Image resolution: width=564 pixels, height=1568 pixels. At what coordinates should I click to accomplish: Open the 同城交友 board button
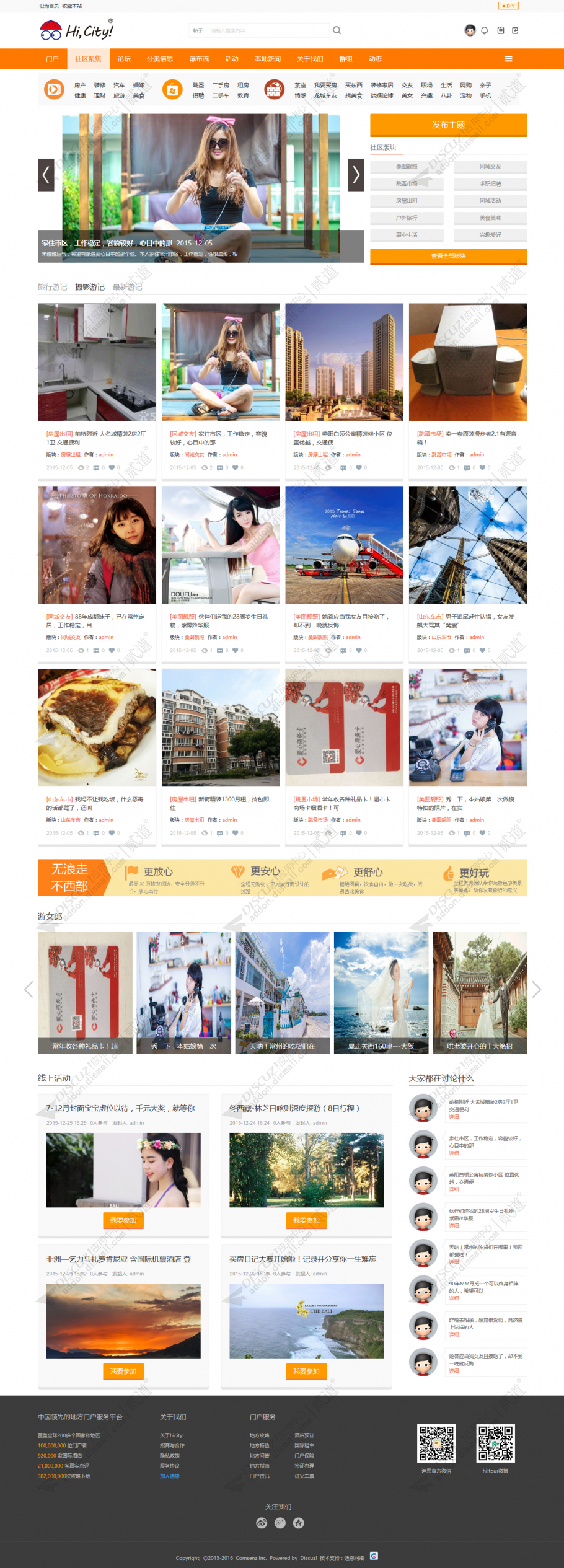click(x=490, y=166)
